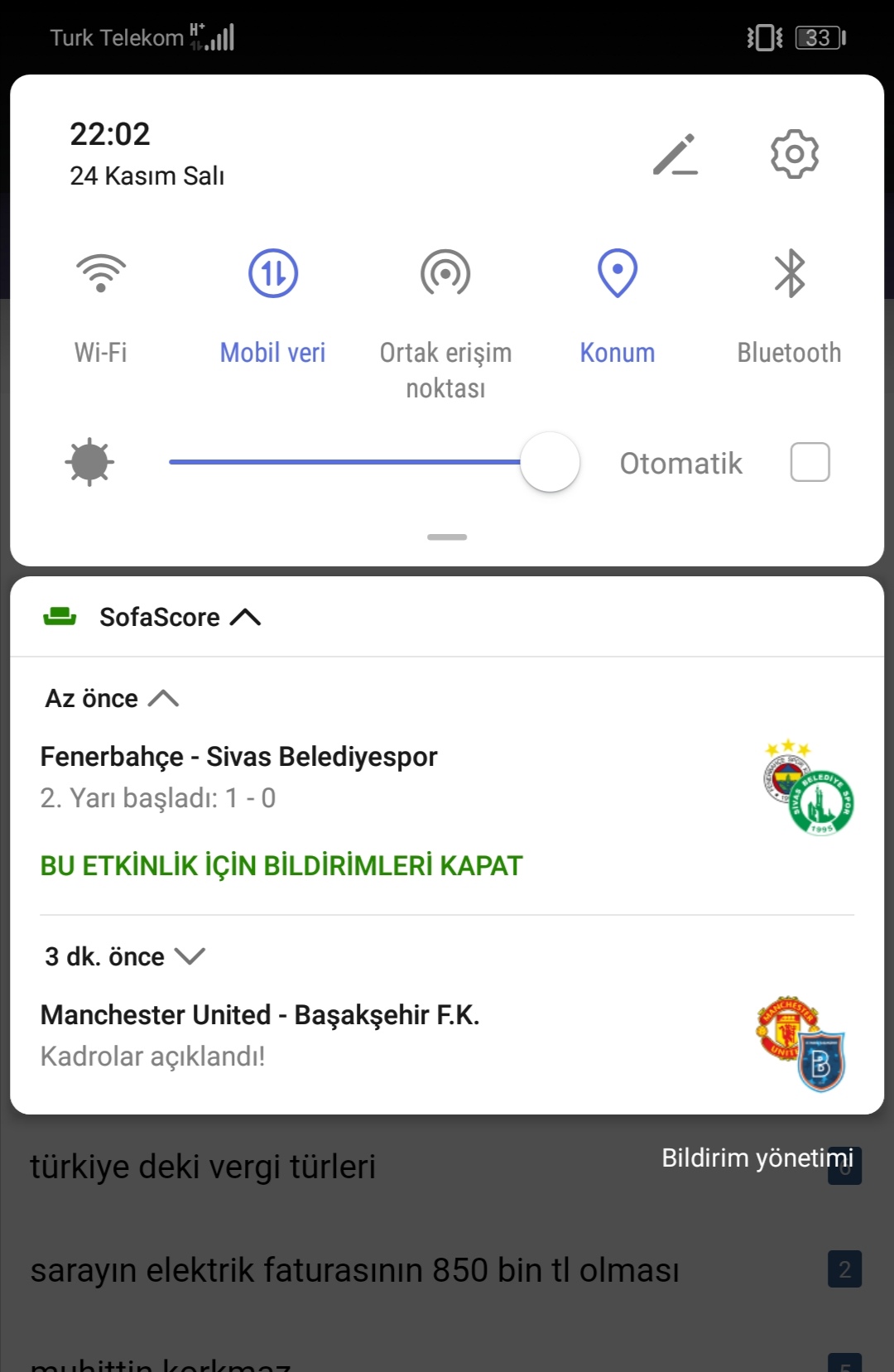Image resolution: width=894 pixels, height=1372 pixels.
Task: Expand the 3 dk. önce notification
Action: (x=190, y=957)
